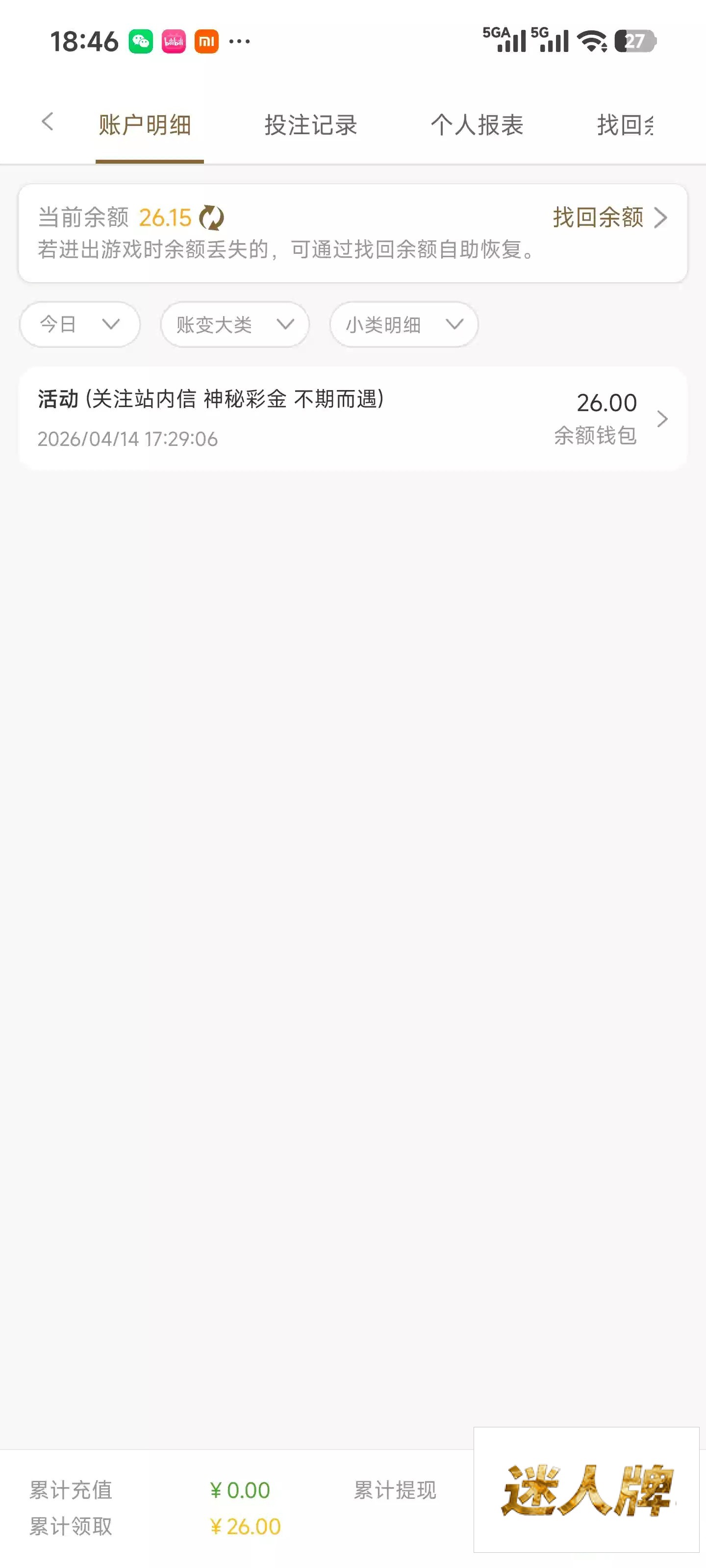Open 找回余额 to recover balance
Image resolution: width=706 pixels, height=1568 pixels.
(609, 217)
